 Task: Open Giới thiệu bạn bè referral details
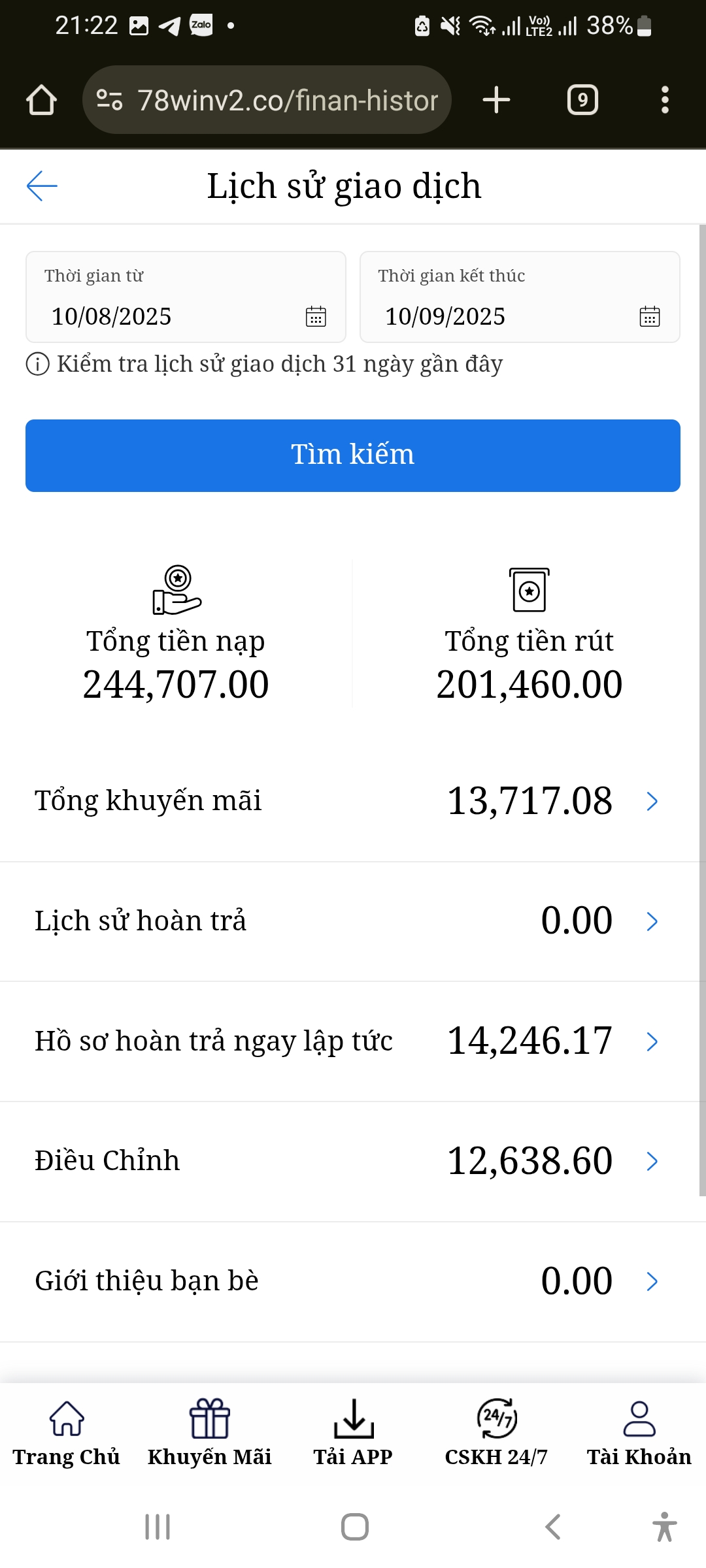pos(651,1281)
